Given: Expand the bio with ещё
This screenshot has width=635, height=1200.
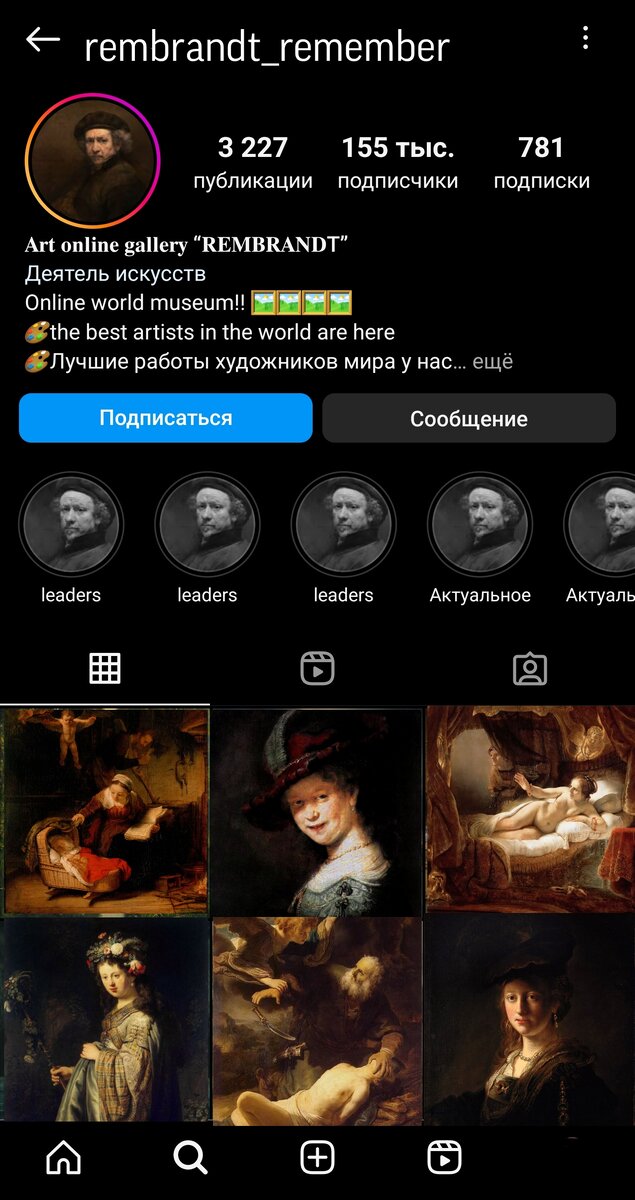Looking at the screenshot, I should 492,362.
